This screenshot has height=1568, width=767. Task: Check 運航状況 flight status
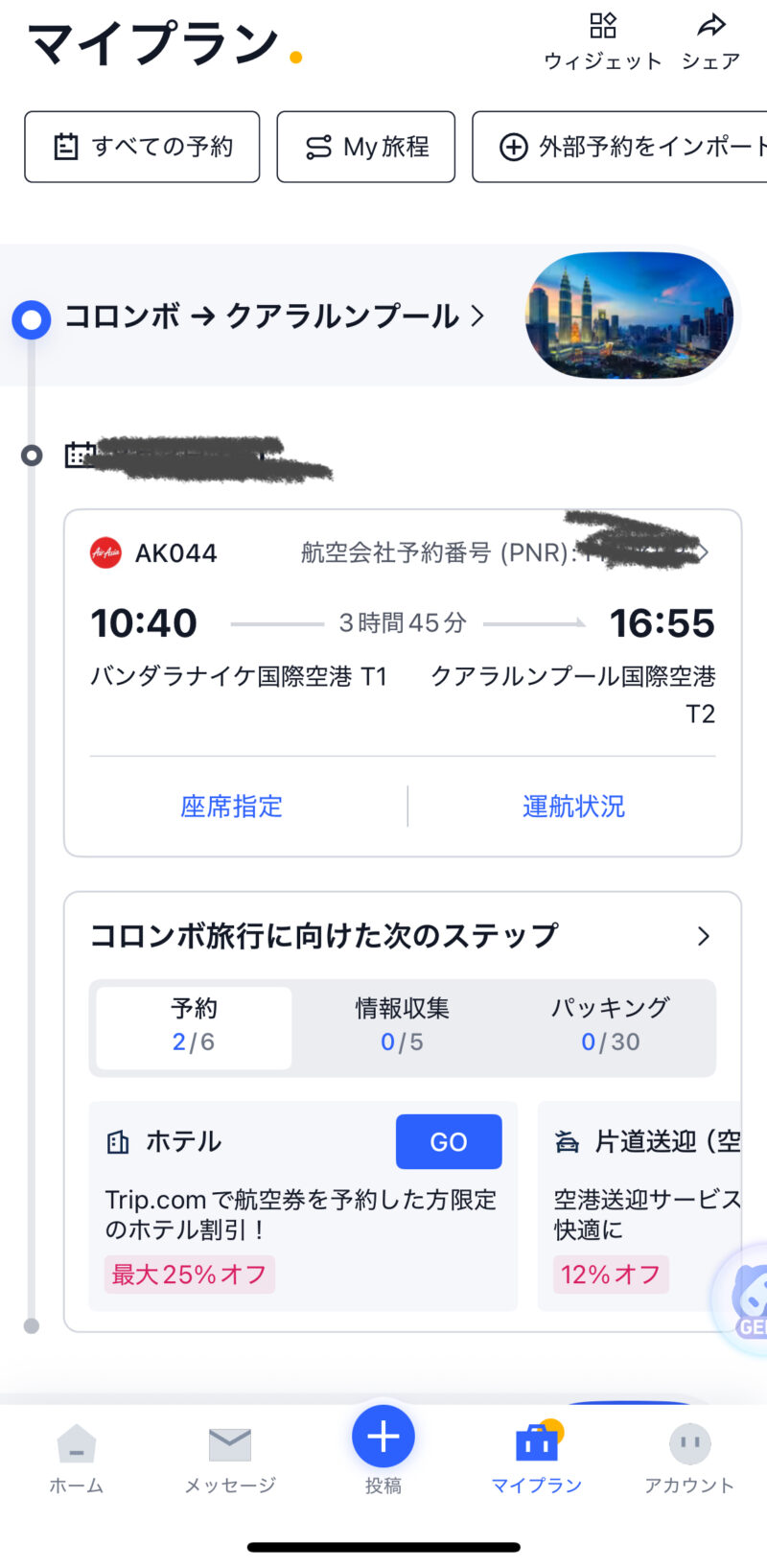click(x=573, y=807)
